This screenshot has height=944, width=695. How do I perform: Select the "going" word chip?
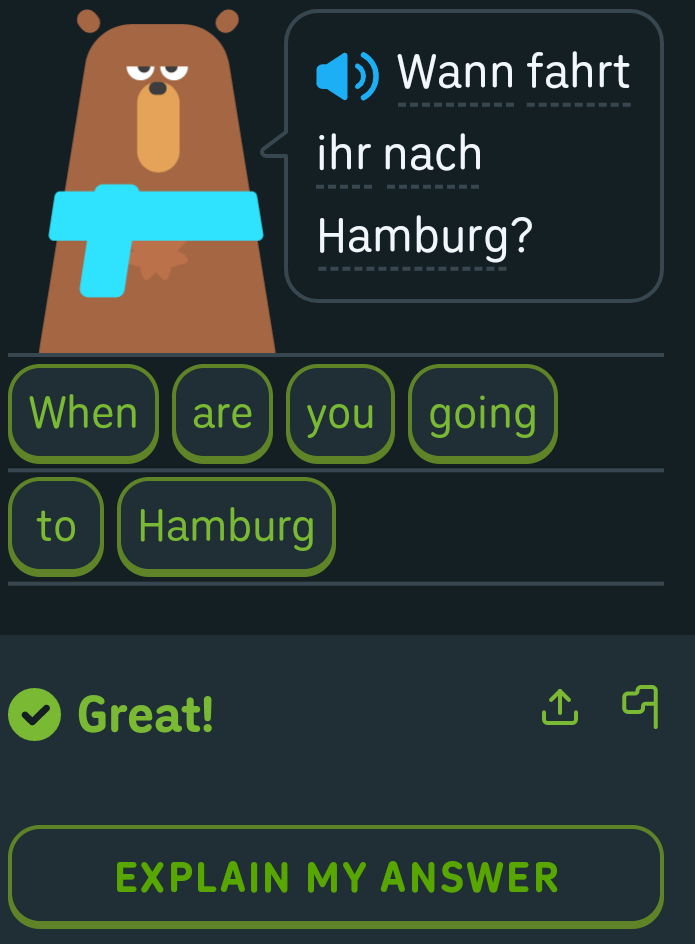tap(482, 413)
